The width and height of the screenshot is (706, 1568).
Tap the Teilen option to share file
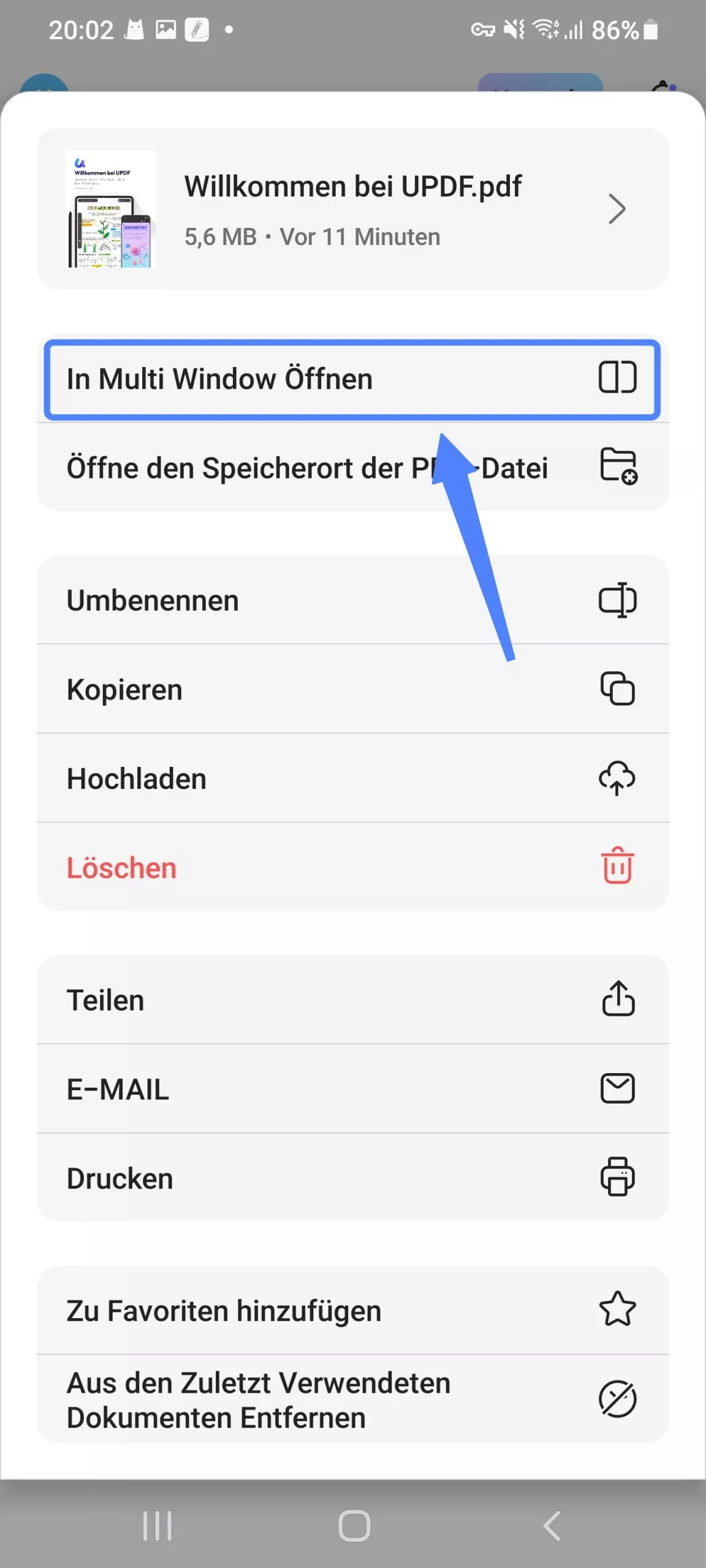105,1000
